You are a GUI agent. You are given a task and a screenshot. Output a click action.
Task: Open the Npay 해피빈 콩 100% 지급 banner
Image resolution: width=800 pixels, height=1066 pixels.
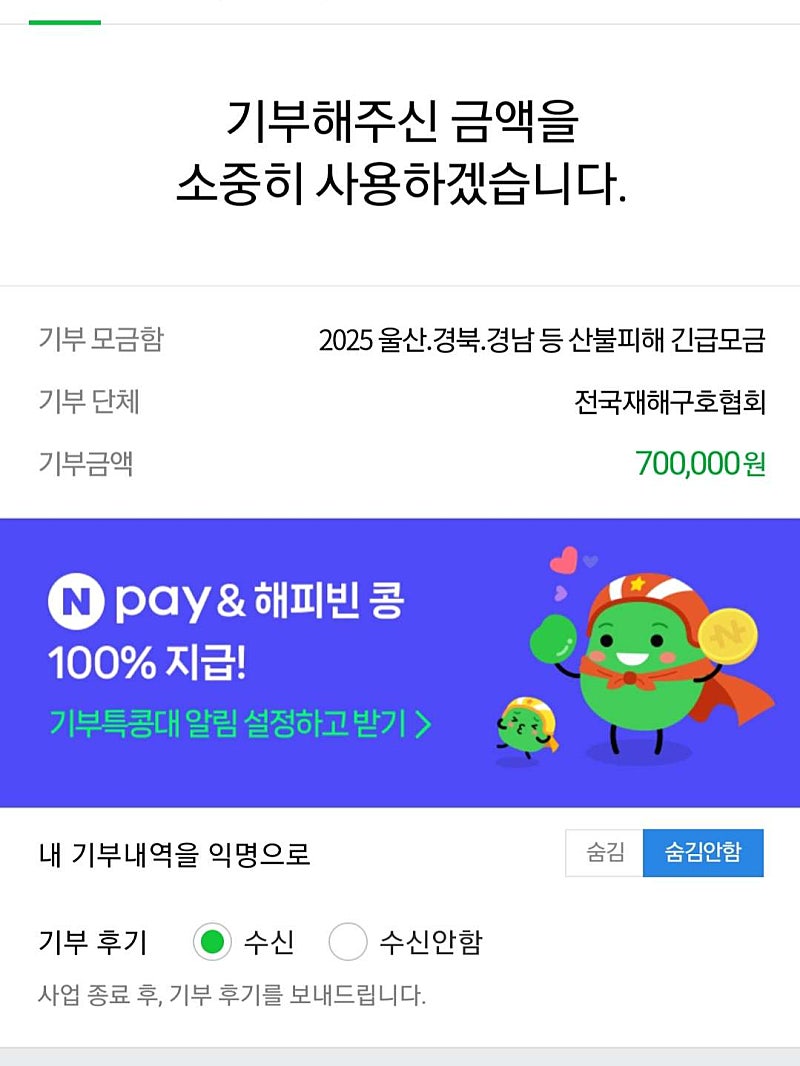400,663
